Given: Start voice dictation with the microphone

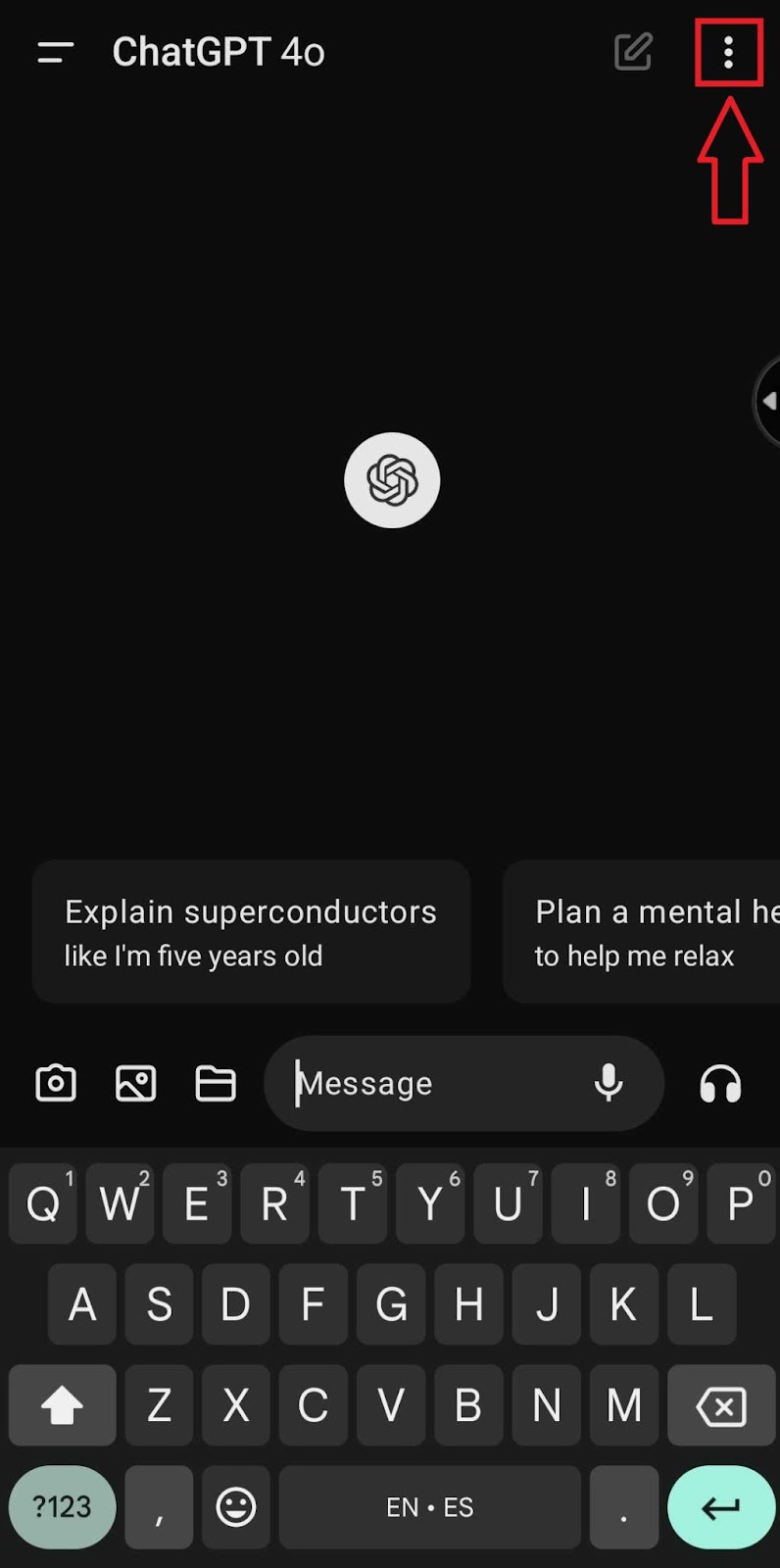Looking at the screenshot, I should pyautogui.click(x=609, y=1083).
